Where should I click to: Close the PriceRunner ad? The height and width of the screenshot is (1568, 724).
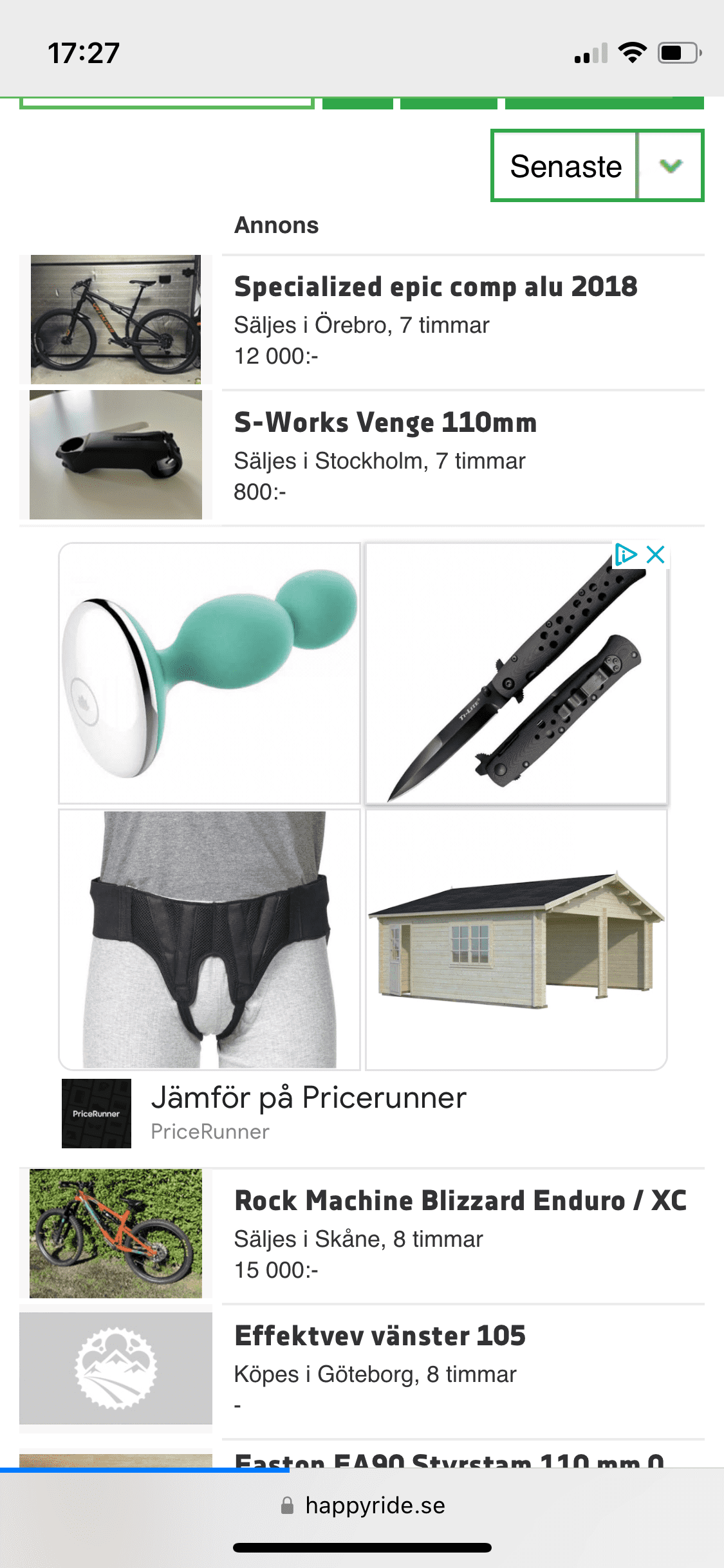655,555
